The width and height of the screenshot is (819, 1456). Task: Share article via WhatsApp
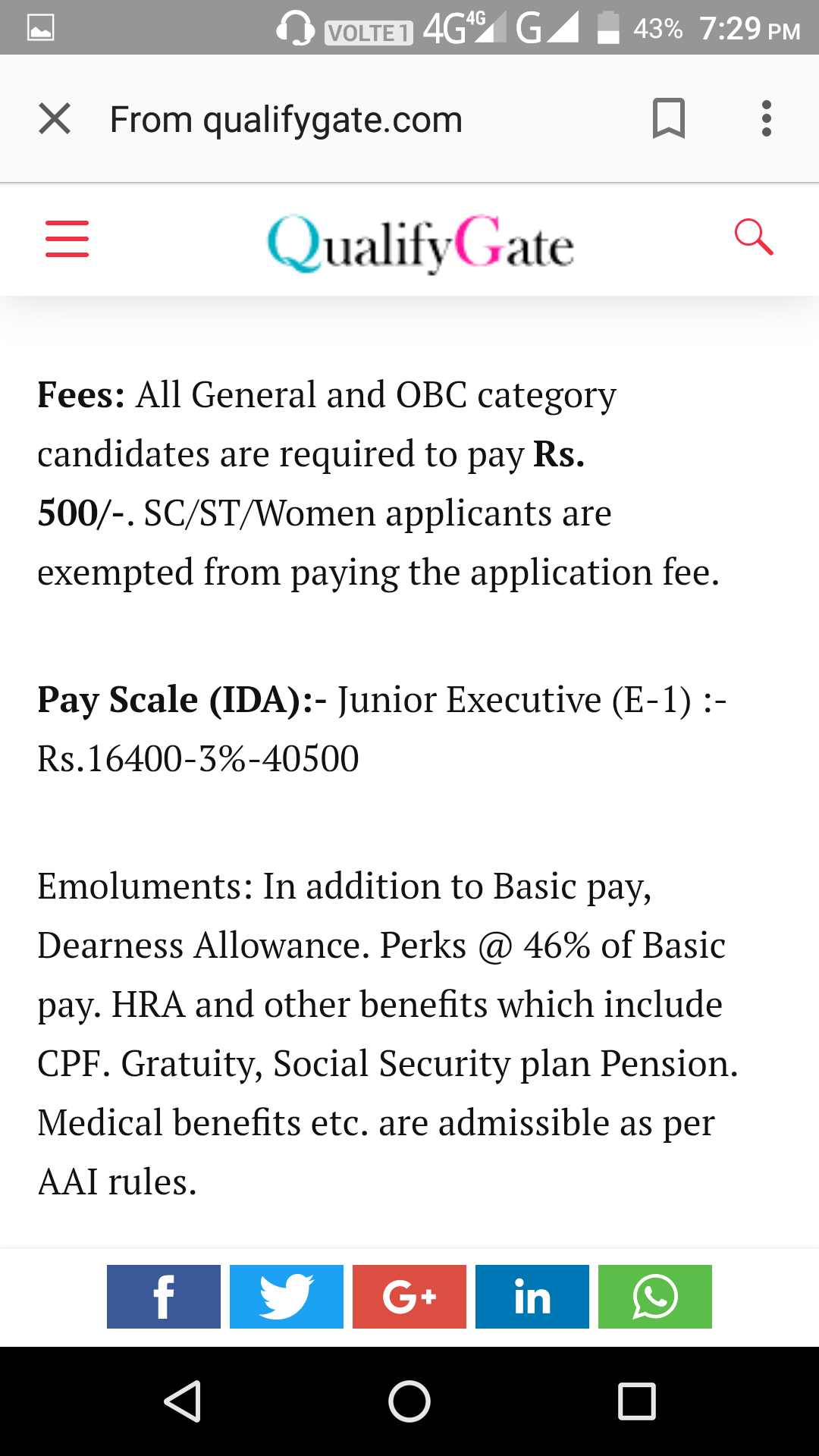coord(655,1297)
